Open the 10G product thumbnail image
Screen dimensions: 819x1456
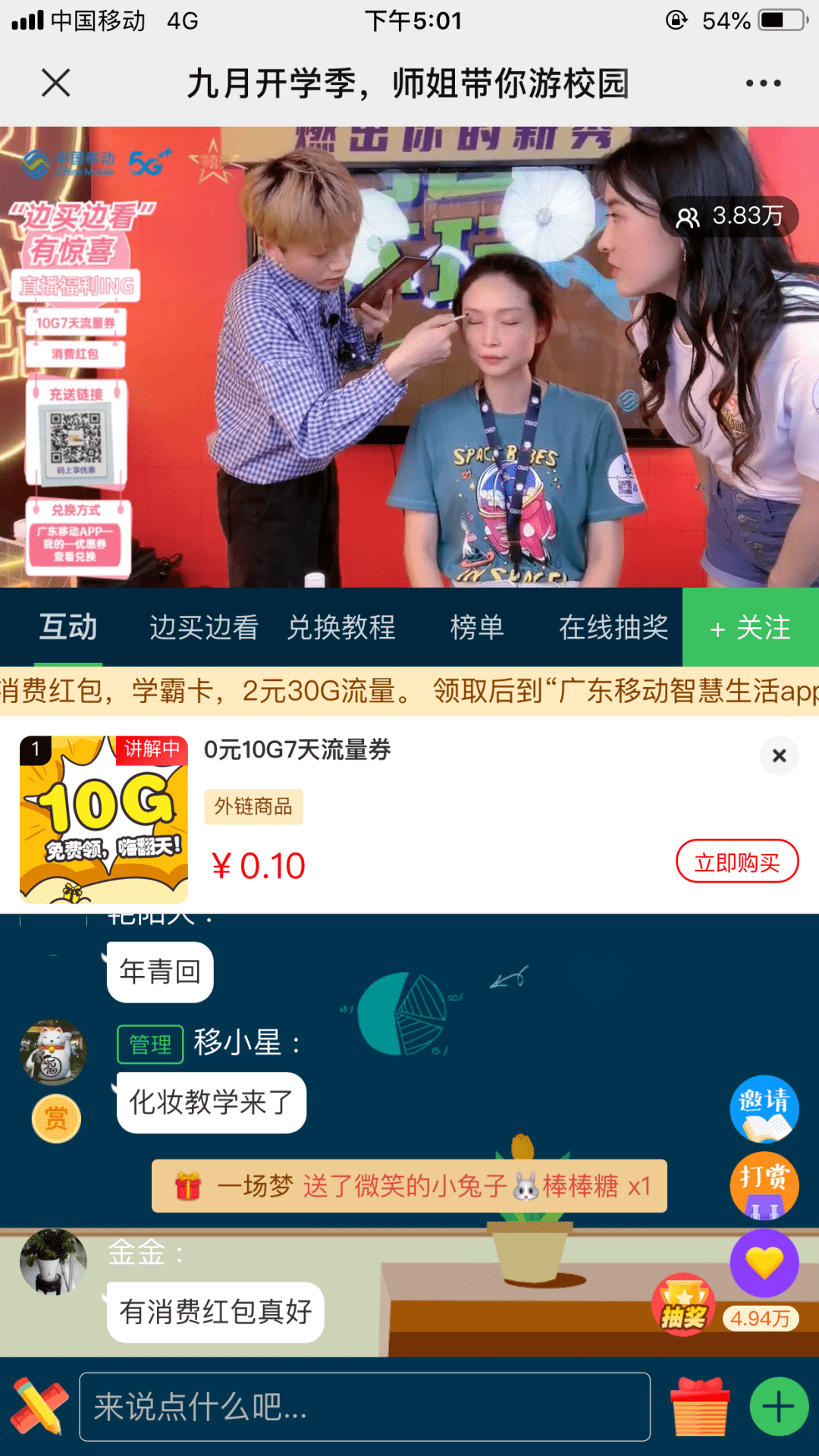tap(104, 819)
